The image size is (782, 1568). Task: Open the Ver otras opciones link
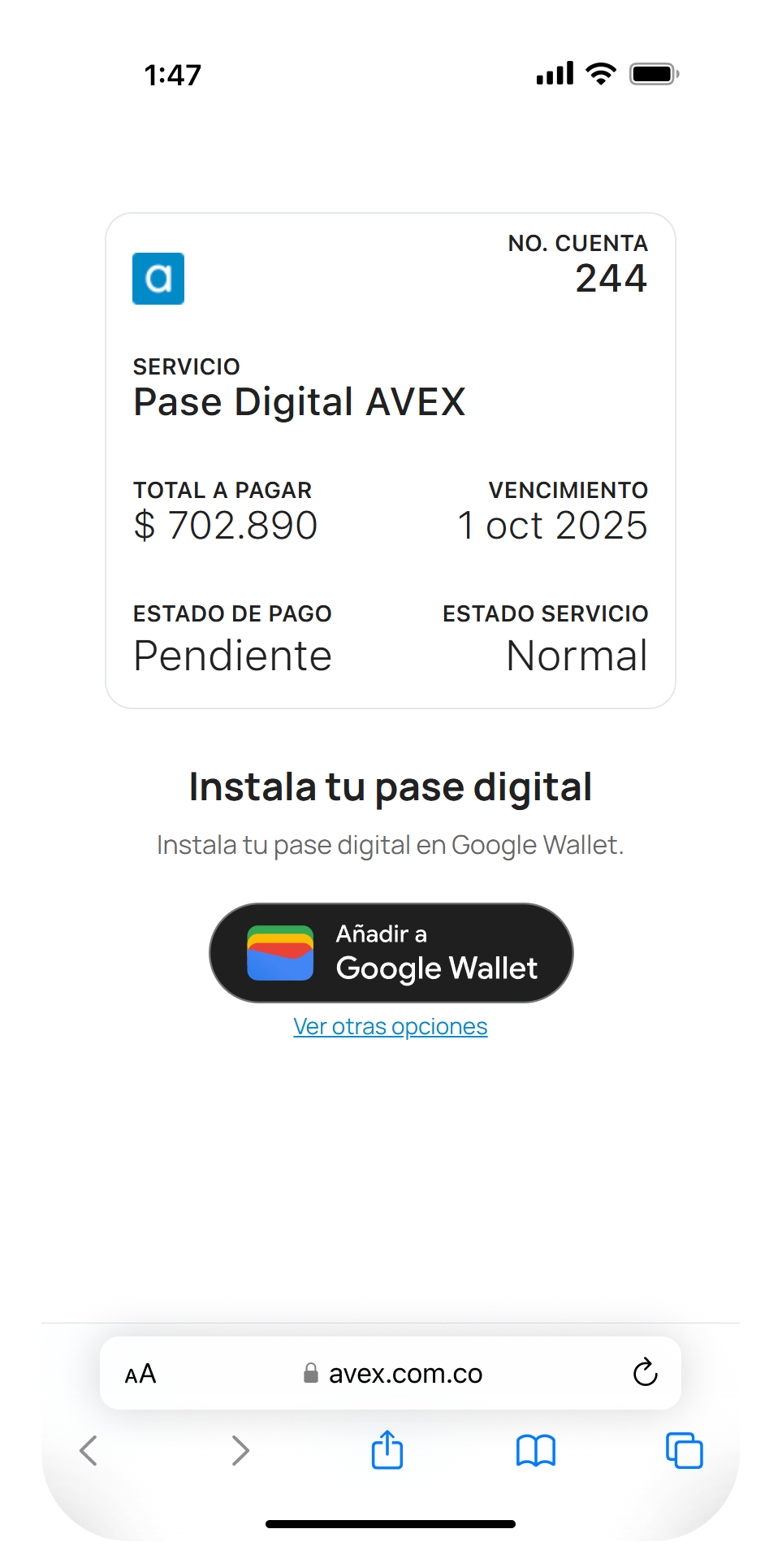391,1027
